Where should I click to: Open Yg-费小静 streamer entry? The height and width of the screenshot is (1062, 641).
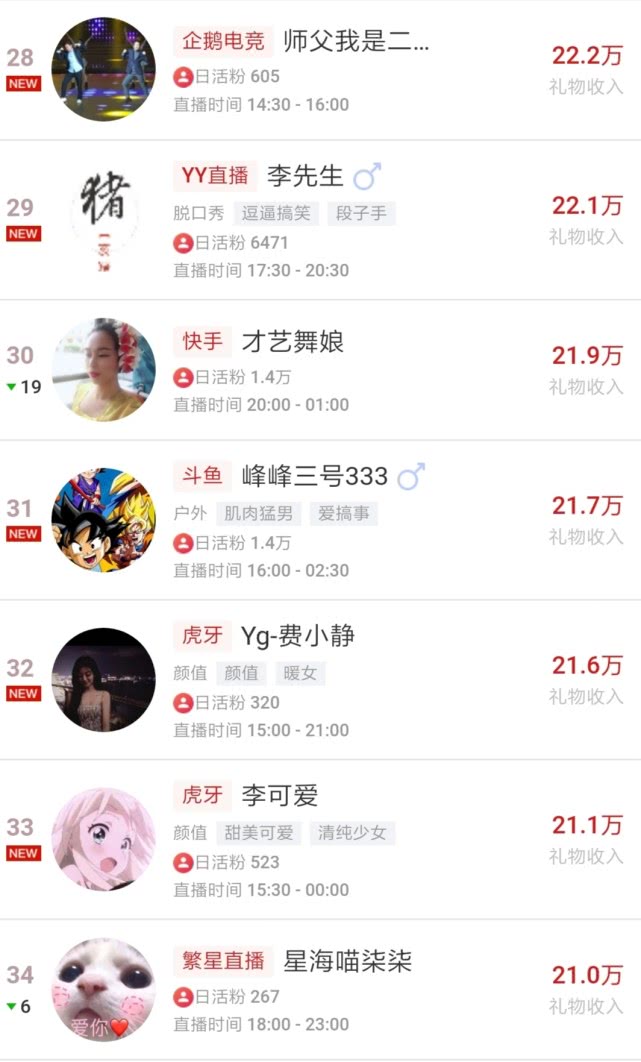pos(320,680)
